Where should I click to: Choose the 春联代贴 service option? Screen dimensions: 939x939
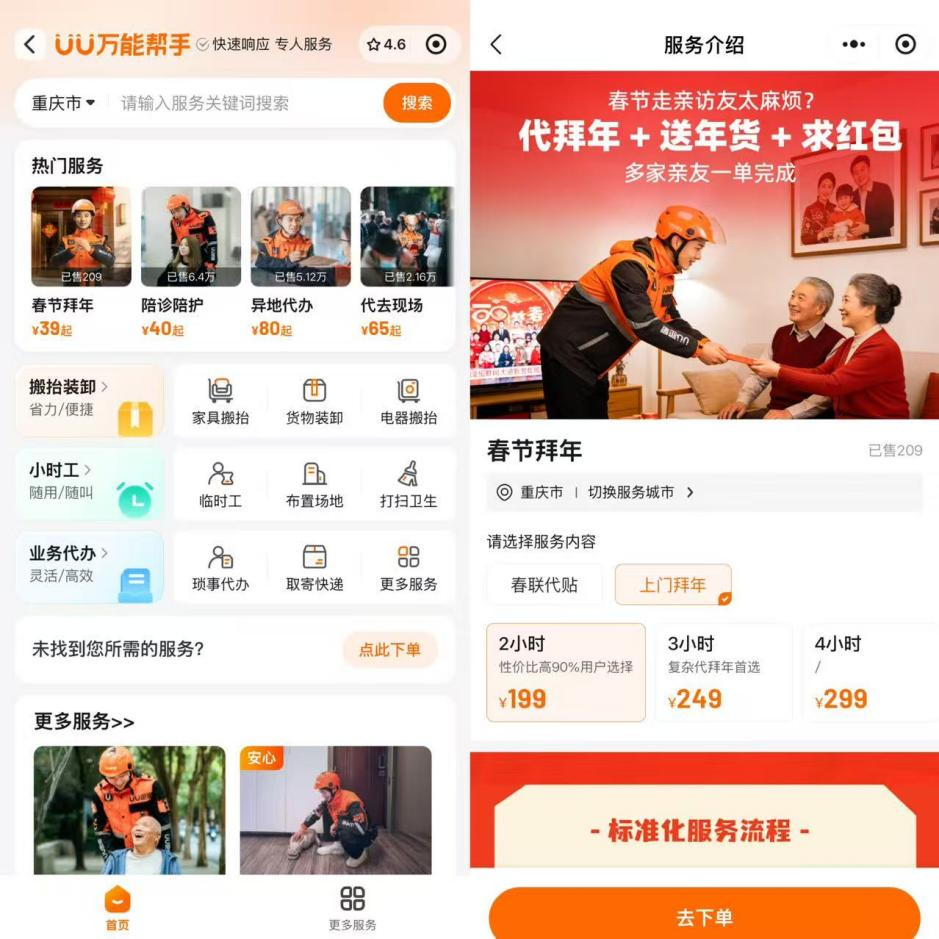[544, 585]
